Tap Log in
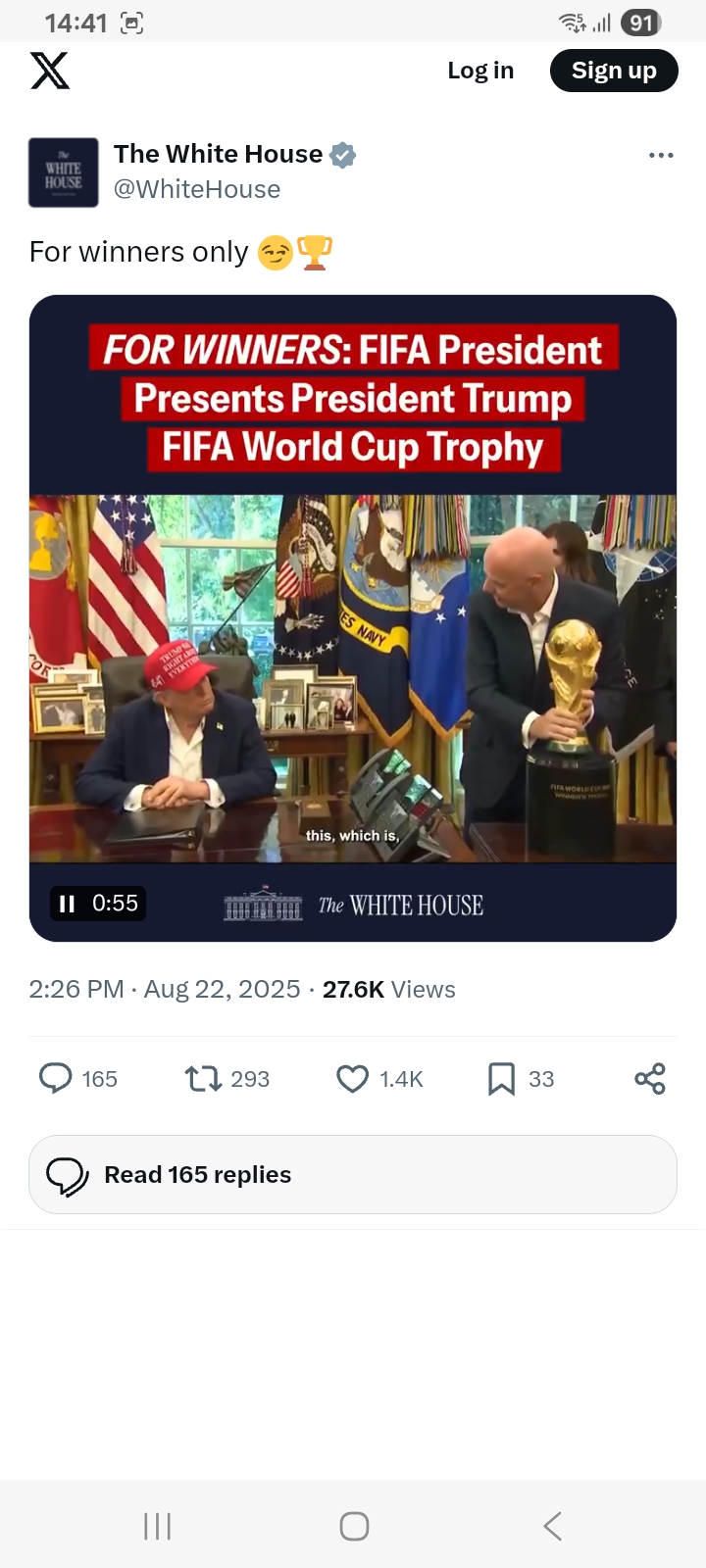 coord(480,71)
